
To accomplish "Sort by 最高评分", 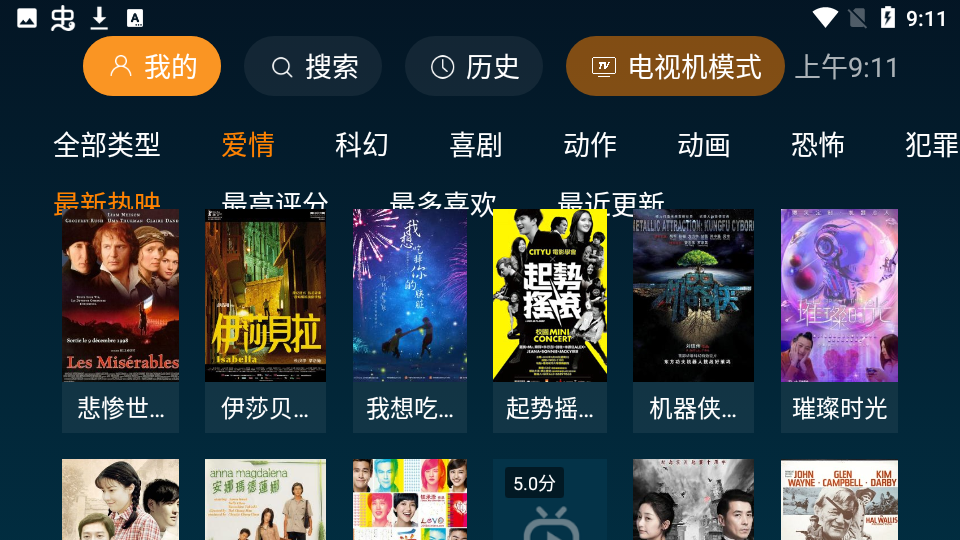I will click(275, 201).
